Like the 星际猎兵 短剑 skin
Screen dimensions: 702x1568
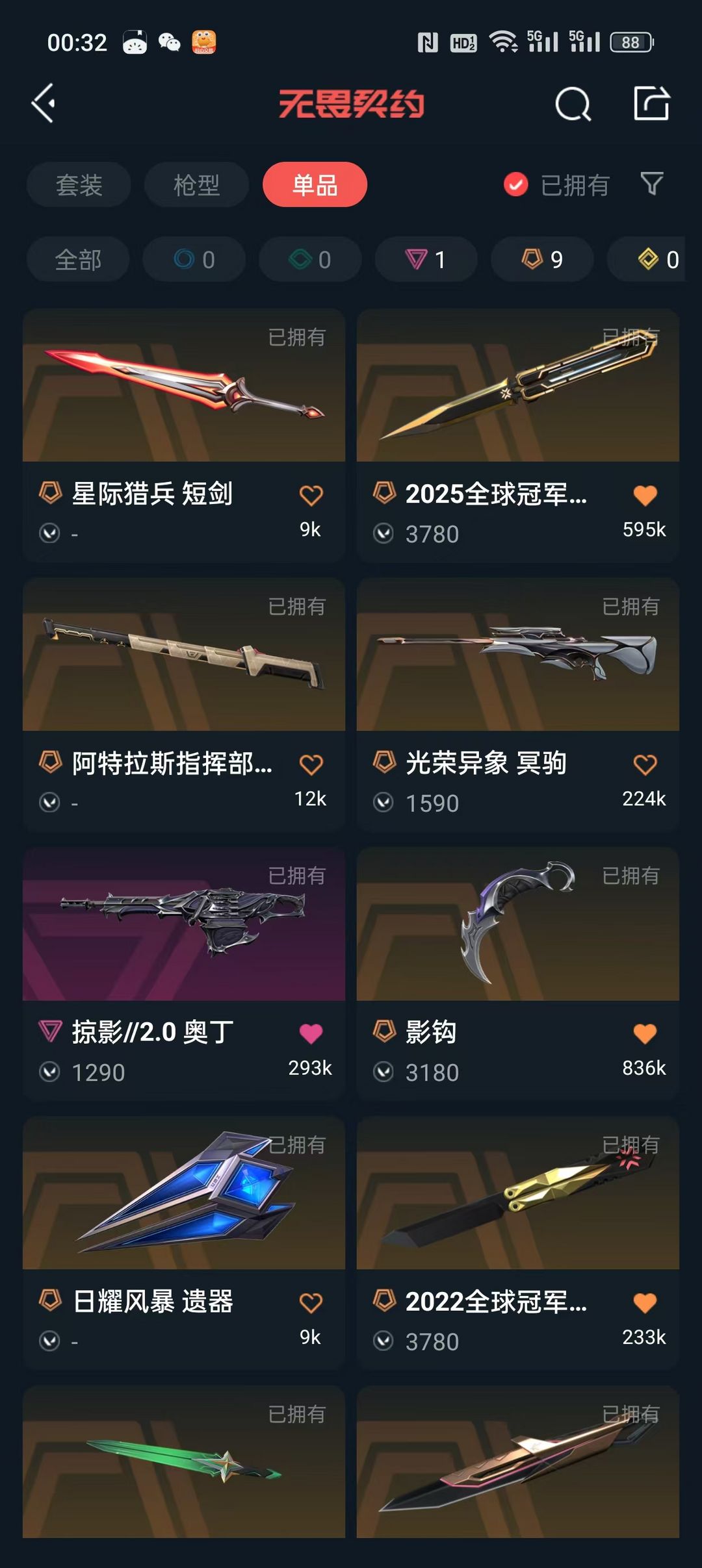(311, 496)
